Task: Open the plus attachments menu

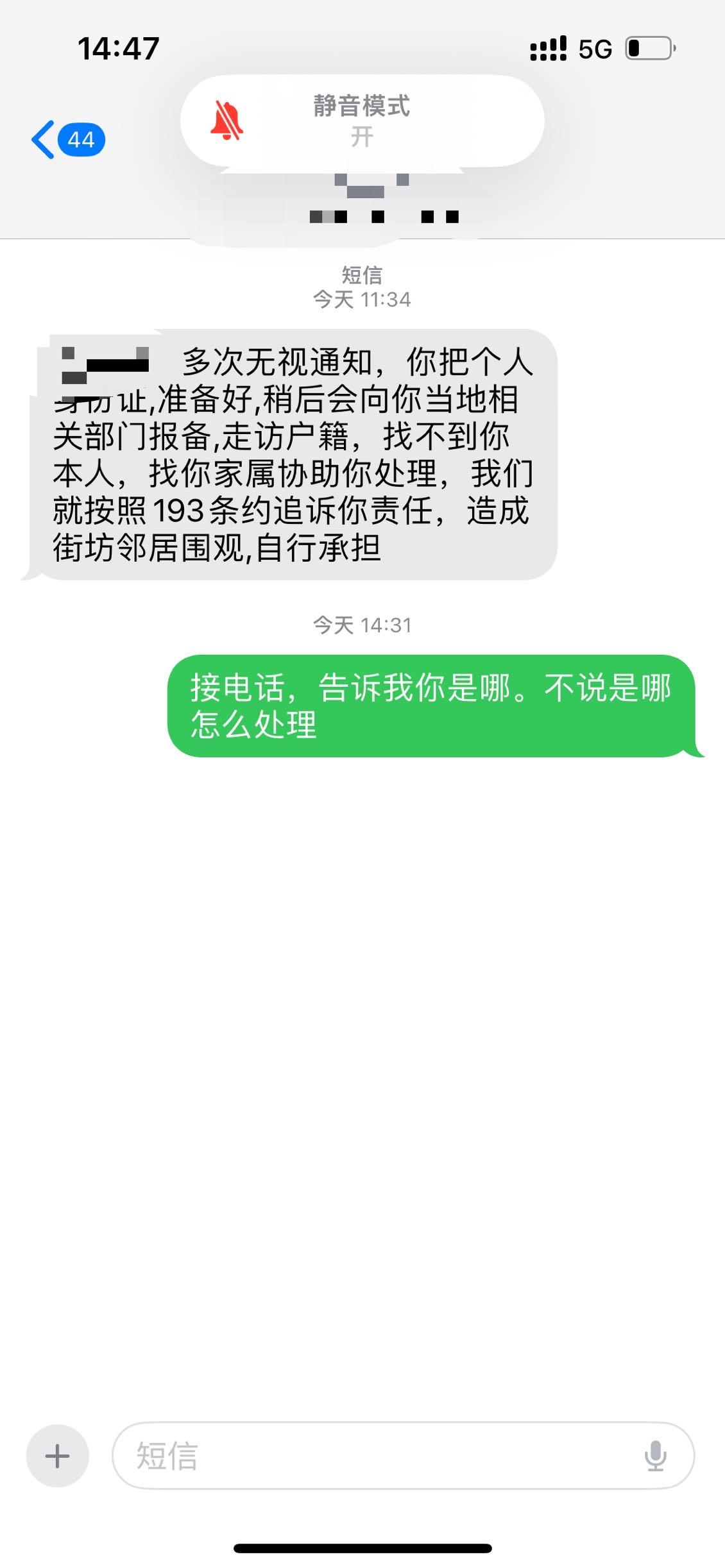Action: pyautogui.click(x=58, y=1456)
